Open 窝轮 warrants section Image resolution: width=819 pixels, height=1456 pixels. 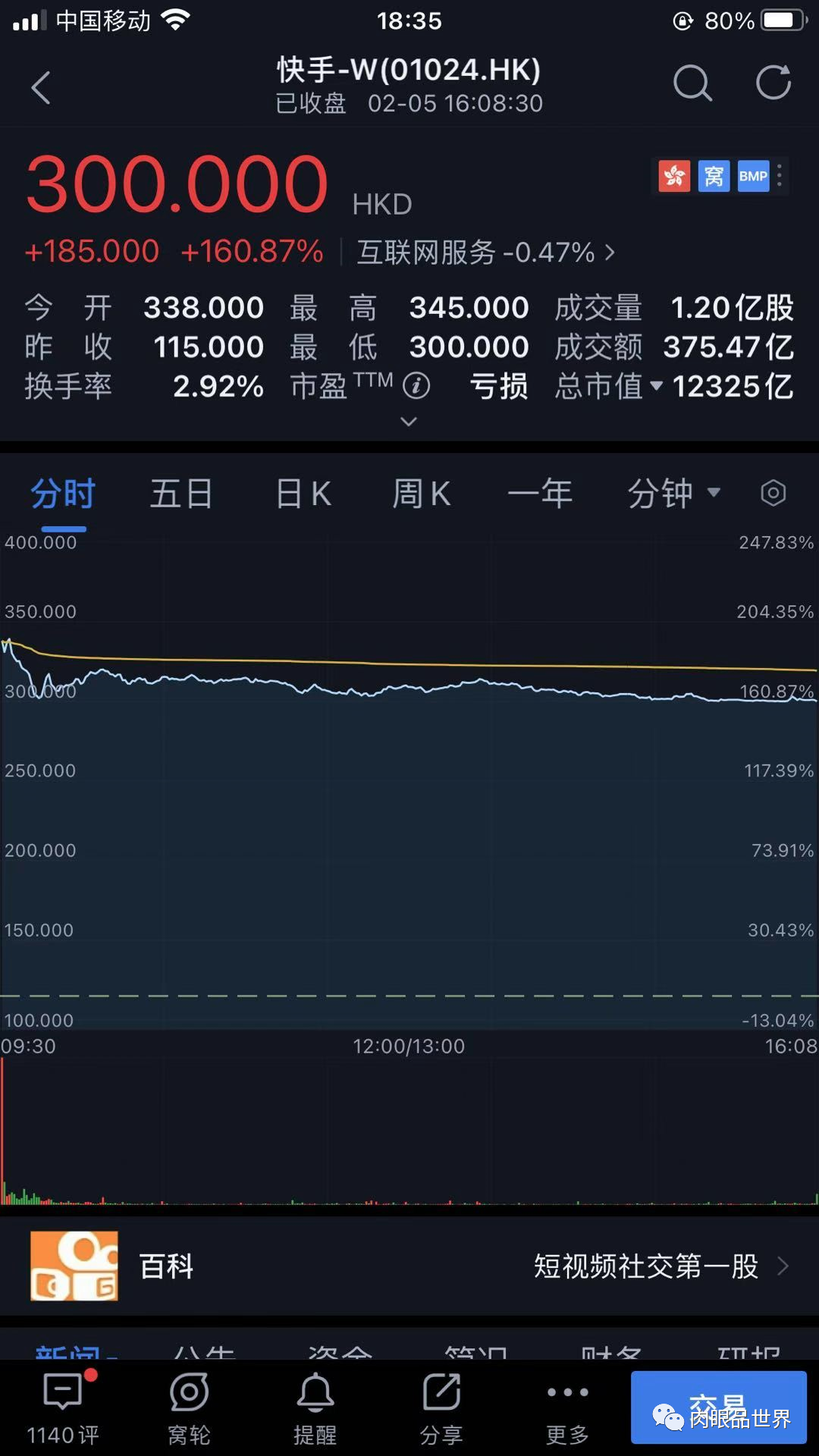[189, 1408]
